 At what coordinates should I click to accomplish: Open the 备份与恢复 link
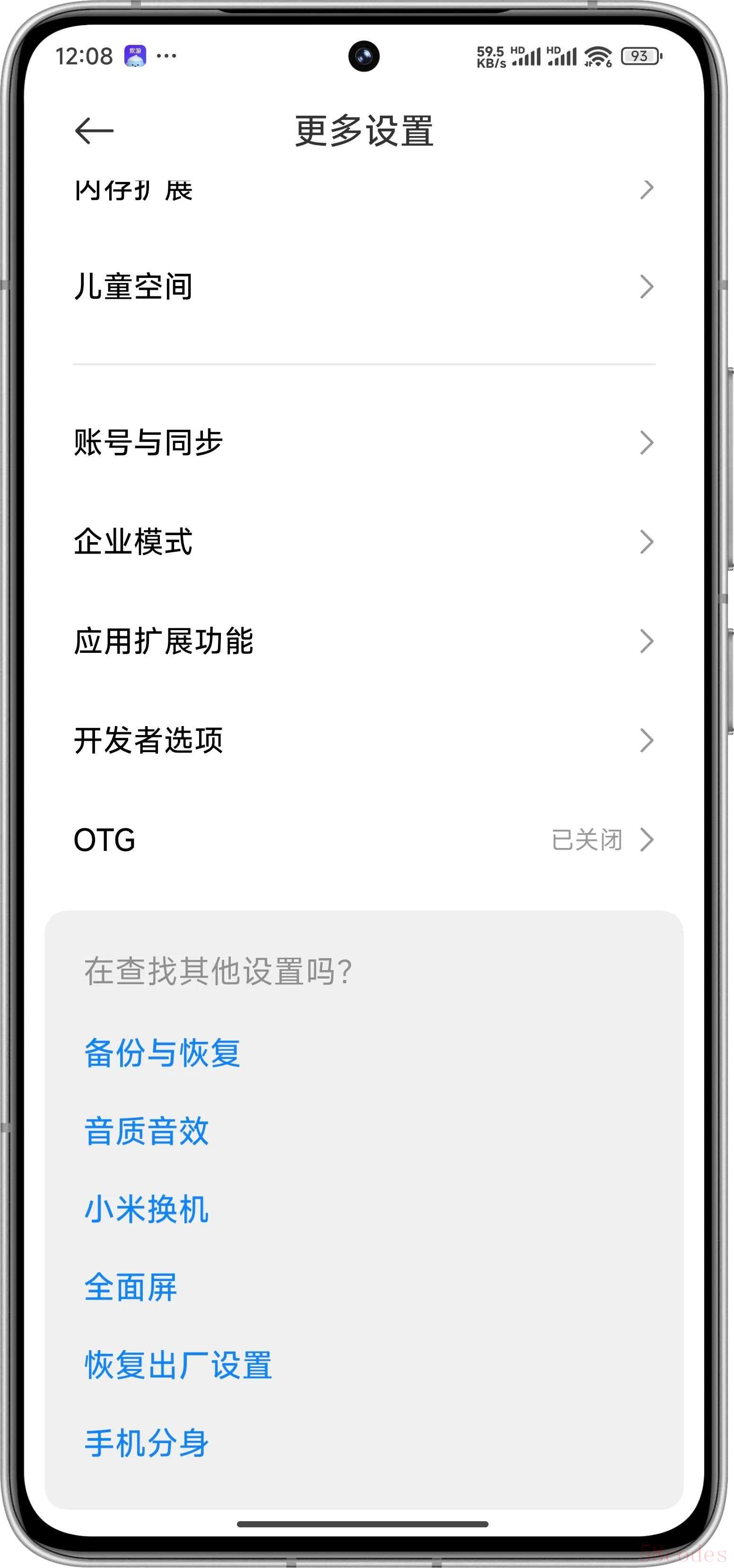pyautogui.click(x=162, y=1053)
